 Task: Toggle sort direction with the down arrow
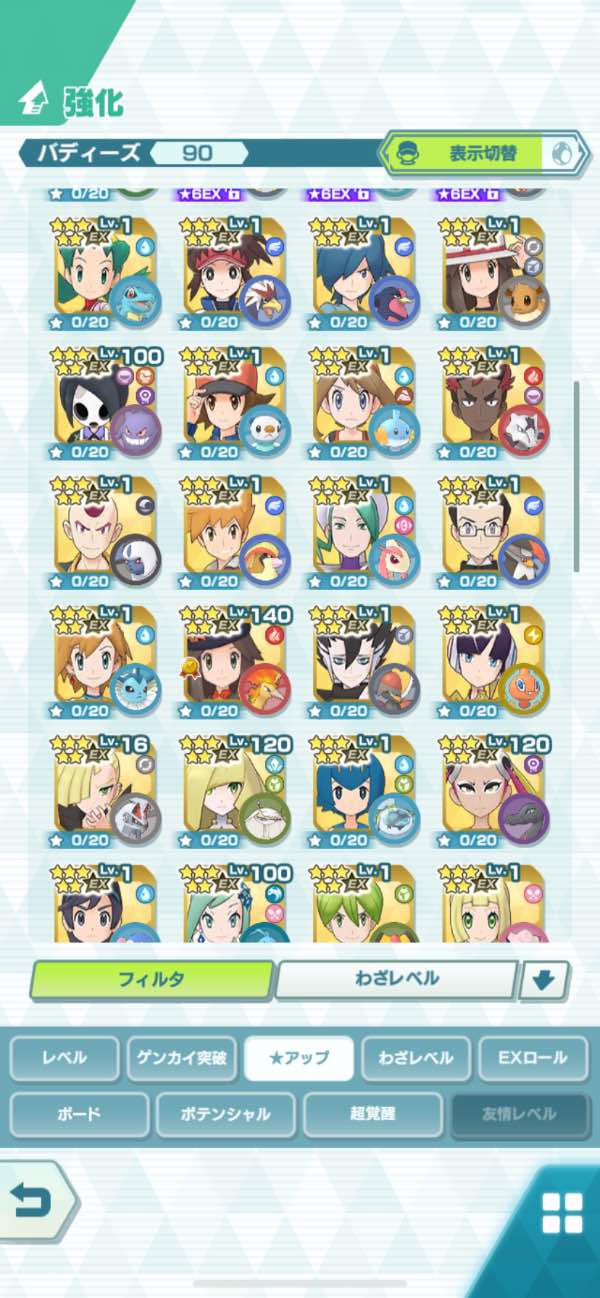click(x=544, y=980)
